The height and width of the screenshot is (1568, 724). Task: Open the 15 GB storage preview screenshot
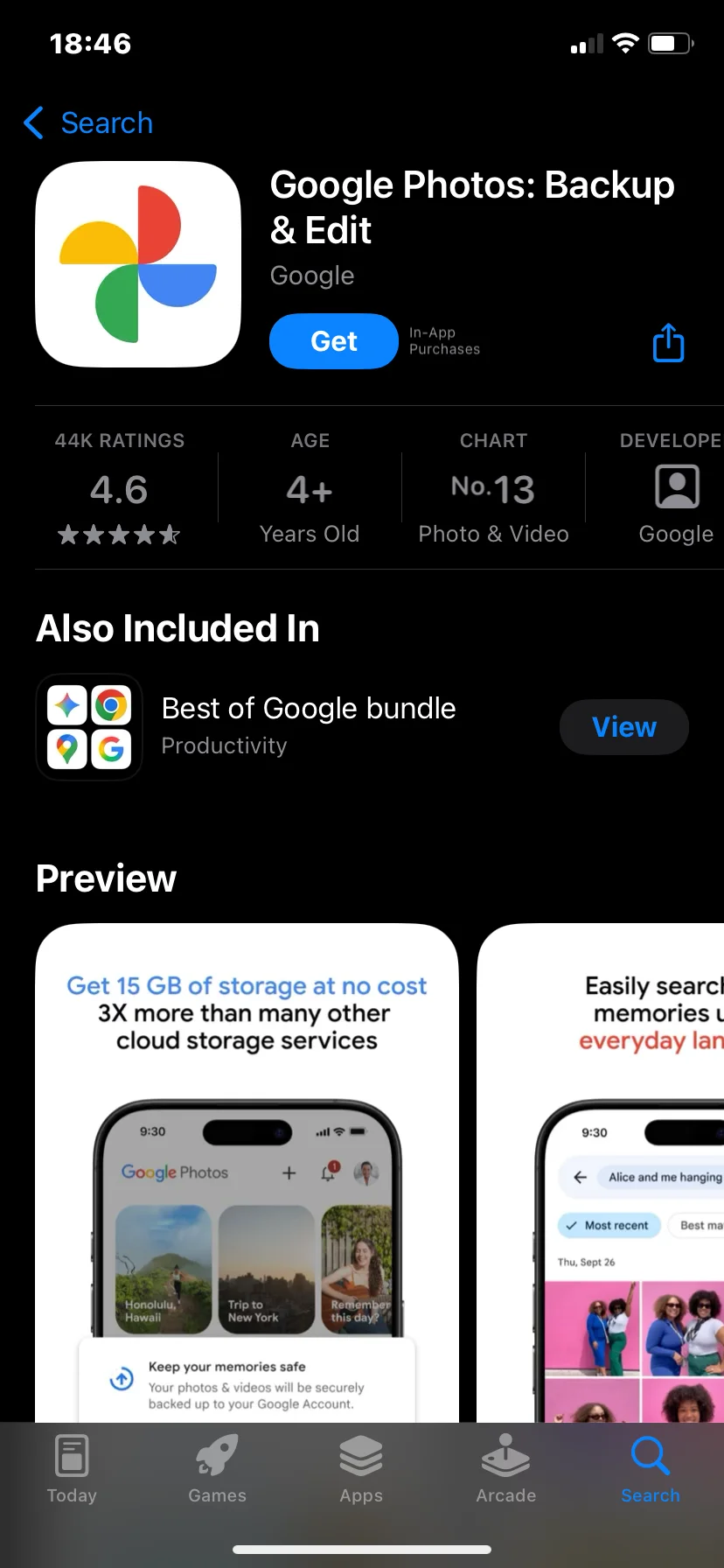point(247,1172)
